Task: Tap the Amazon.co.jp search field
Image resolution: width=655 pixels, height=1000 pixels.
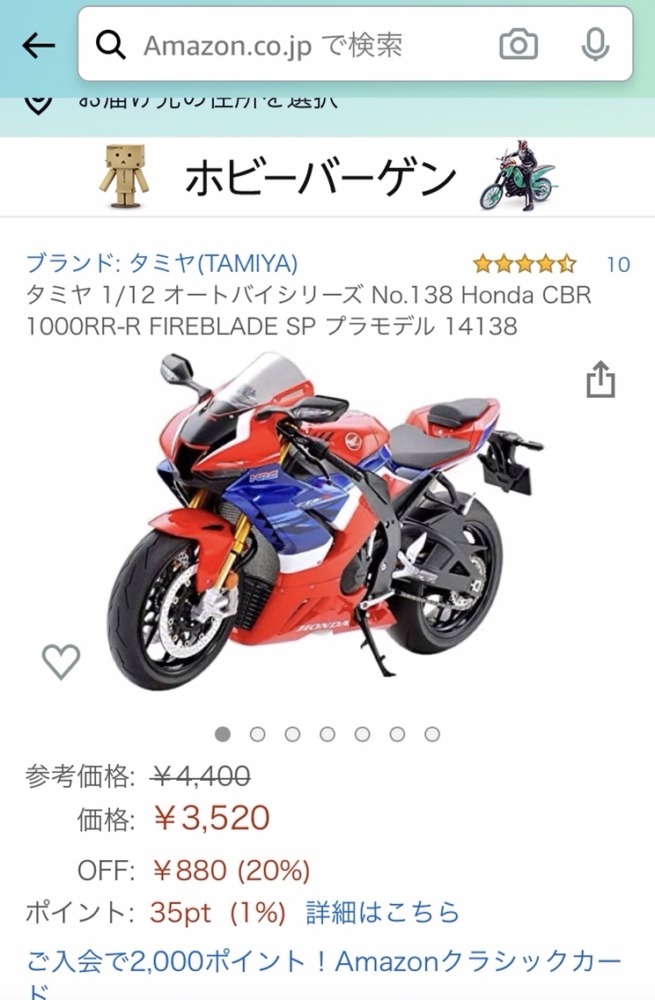Action: pyautogui.click(x=300, y=45)
